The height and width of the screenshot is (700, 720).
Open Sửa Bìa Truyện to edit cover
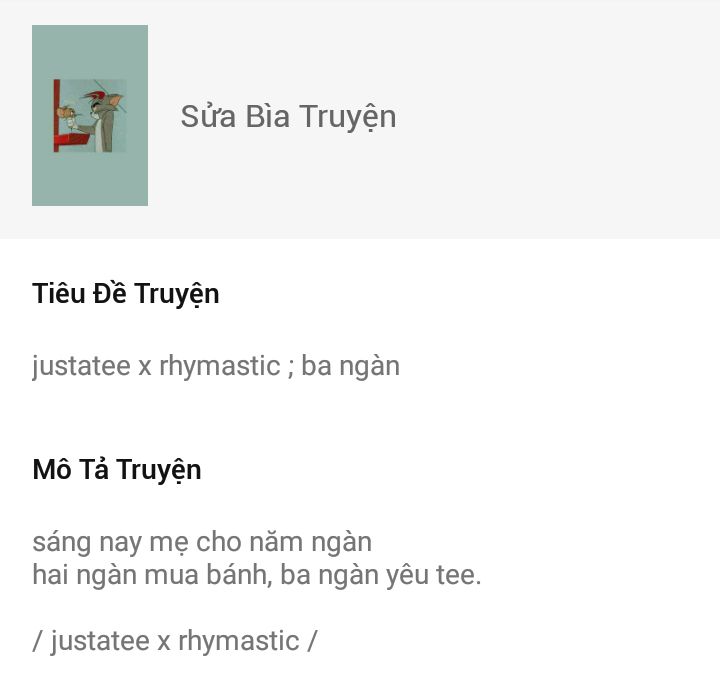(288, 116)
